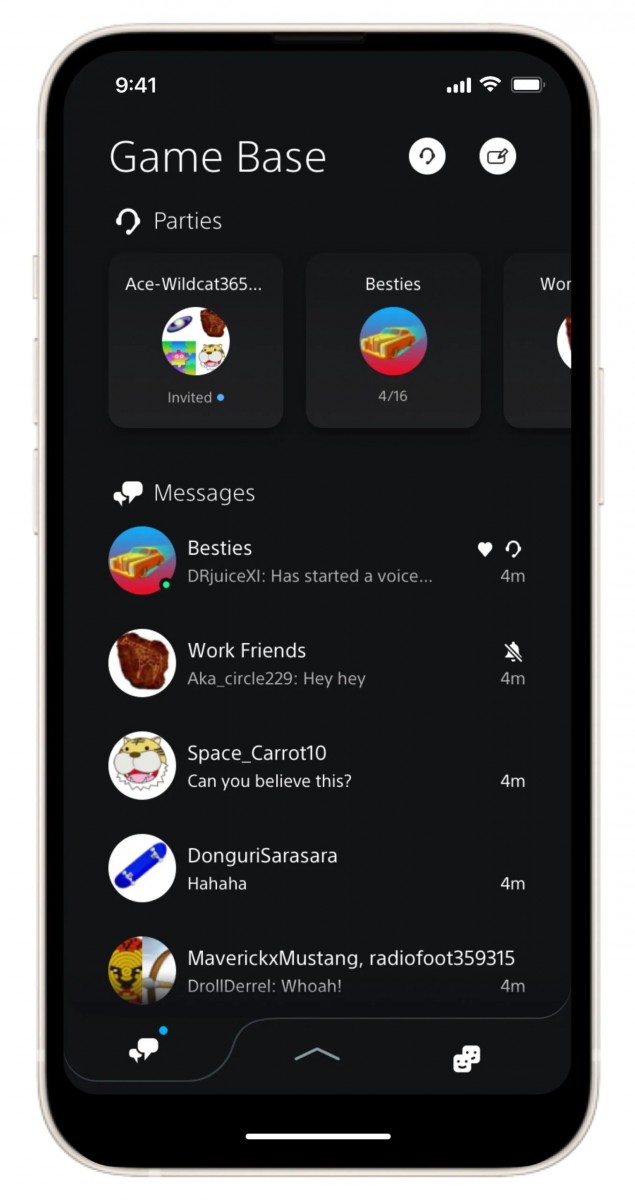Open the Besties party card

click(393, 340)
